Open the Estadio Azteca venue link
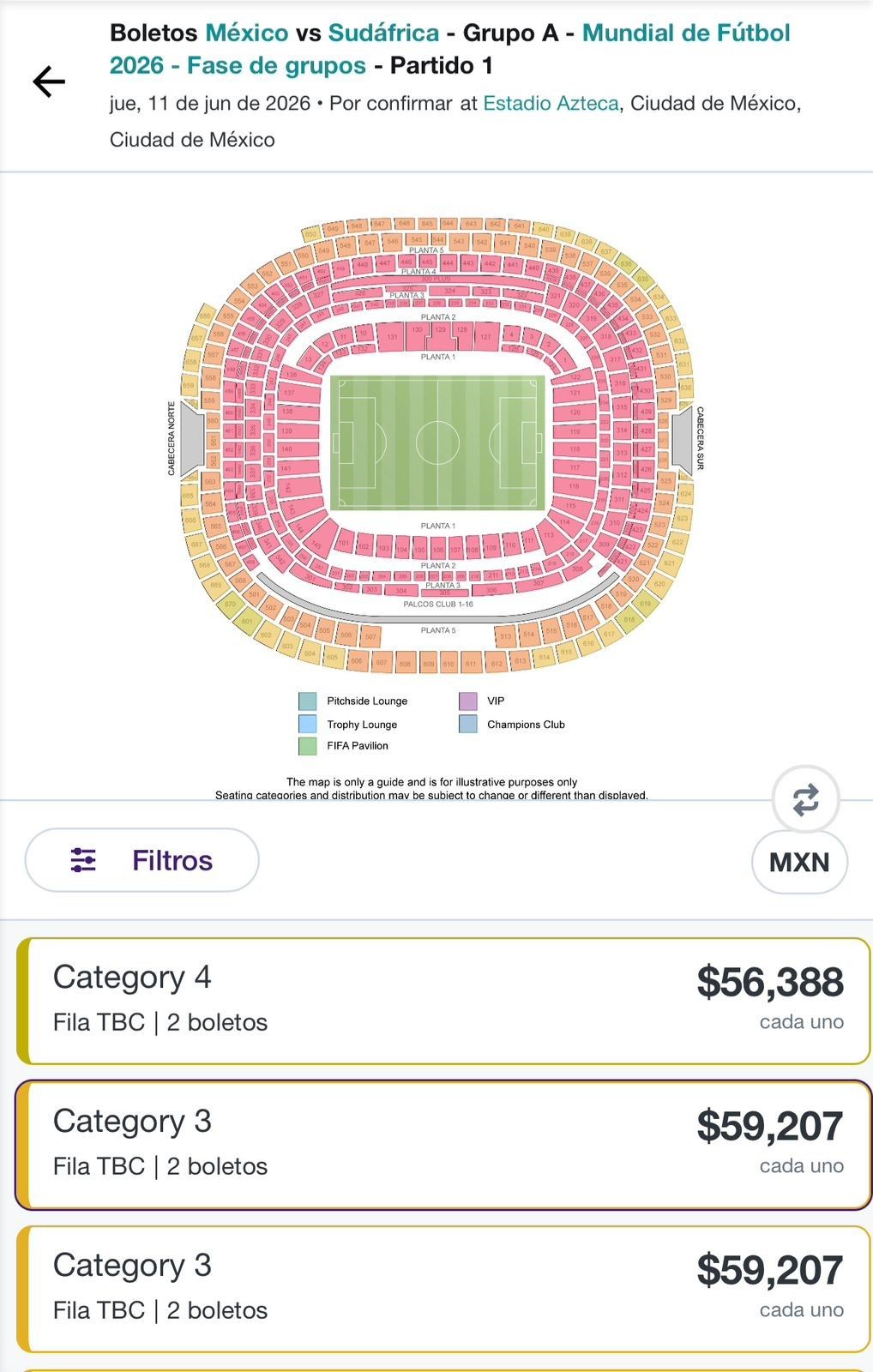This screenshot has height=1372, width=873. (551, 103)
